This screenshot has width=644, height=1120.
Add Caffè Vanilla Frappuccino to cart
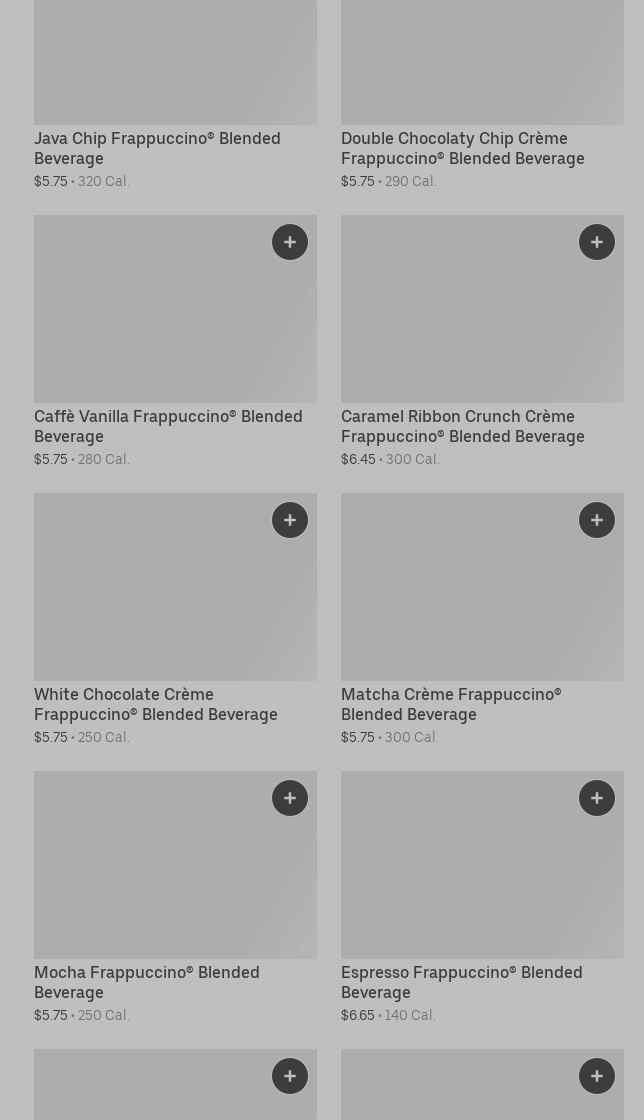click(290, 242)
